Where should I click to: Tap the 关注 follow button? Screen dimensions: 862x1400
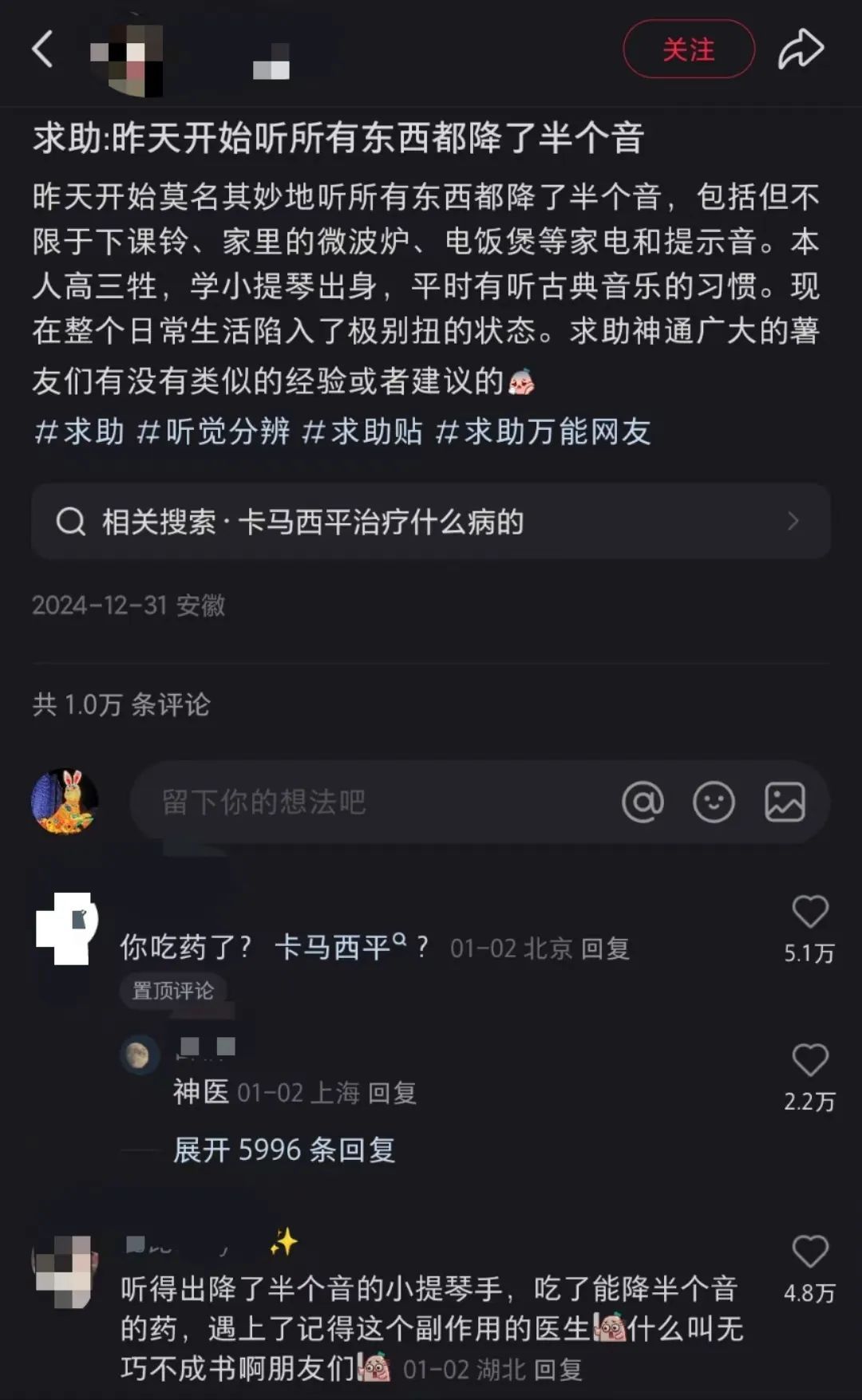pyautogui.click(x=689, y=49)
